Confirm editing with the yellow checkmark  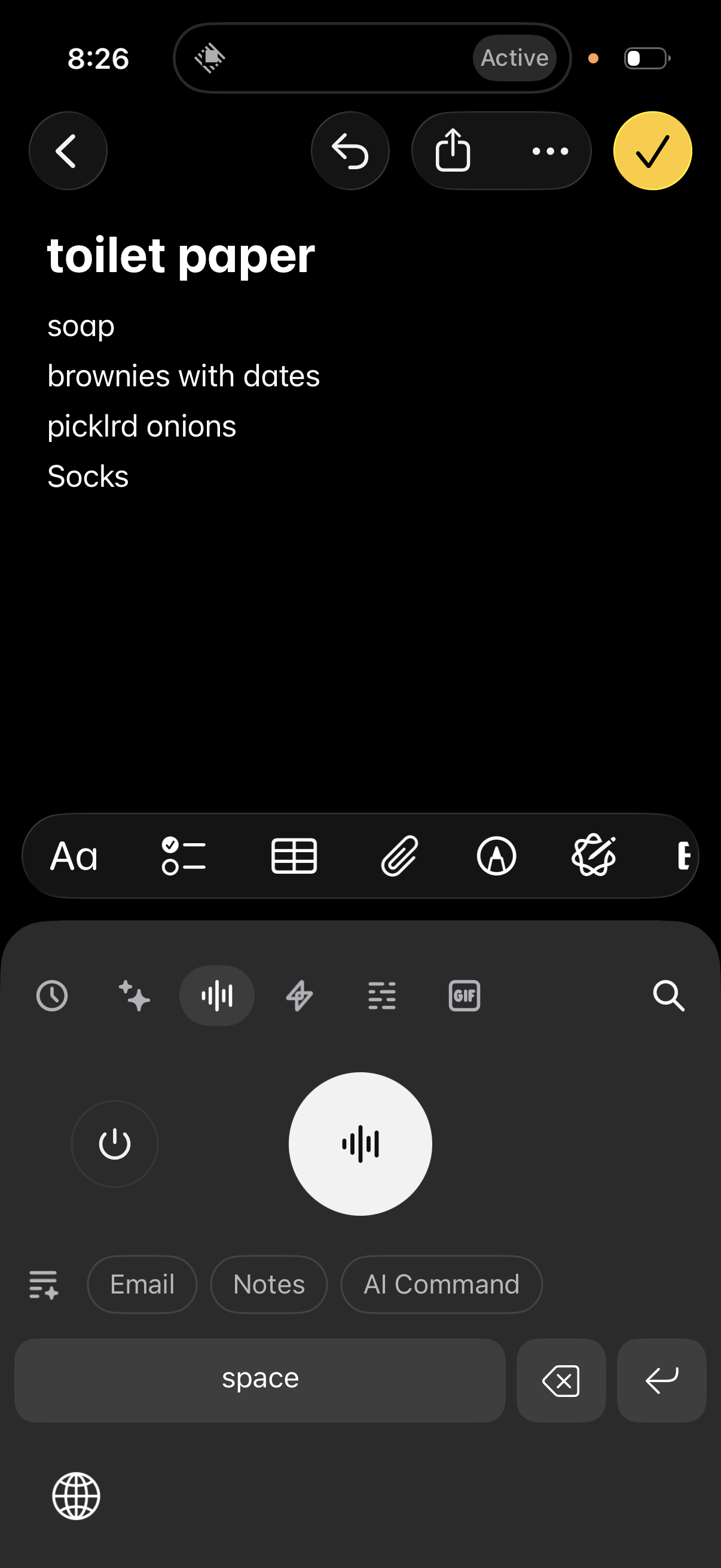pos(652,151)
